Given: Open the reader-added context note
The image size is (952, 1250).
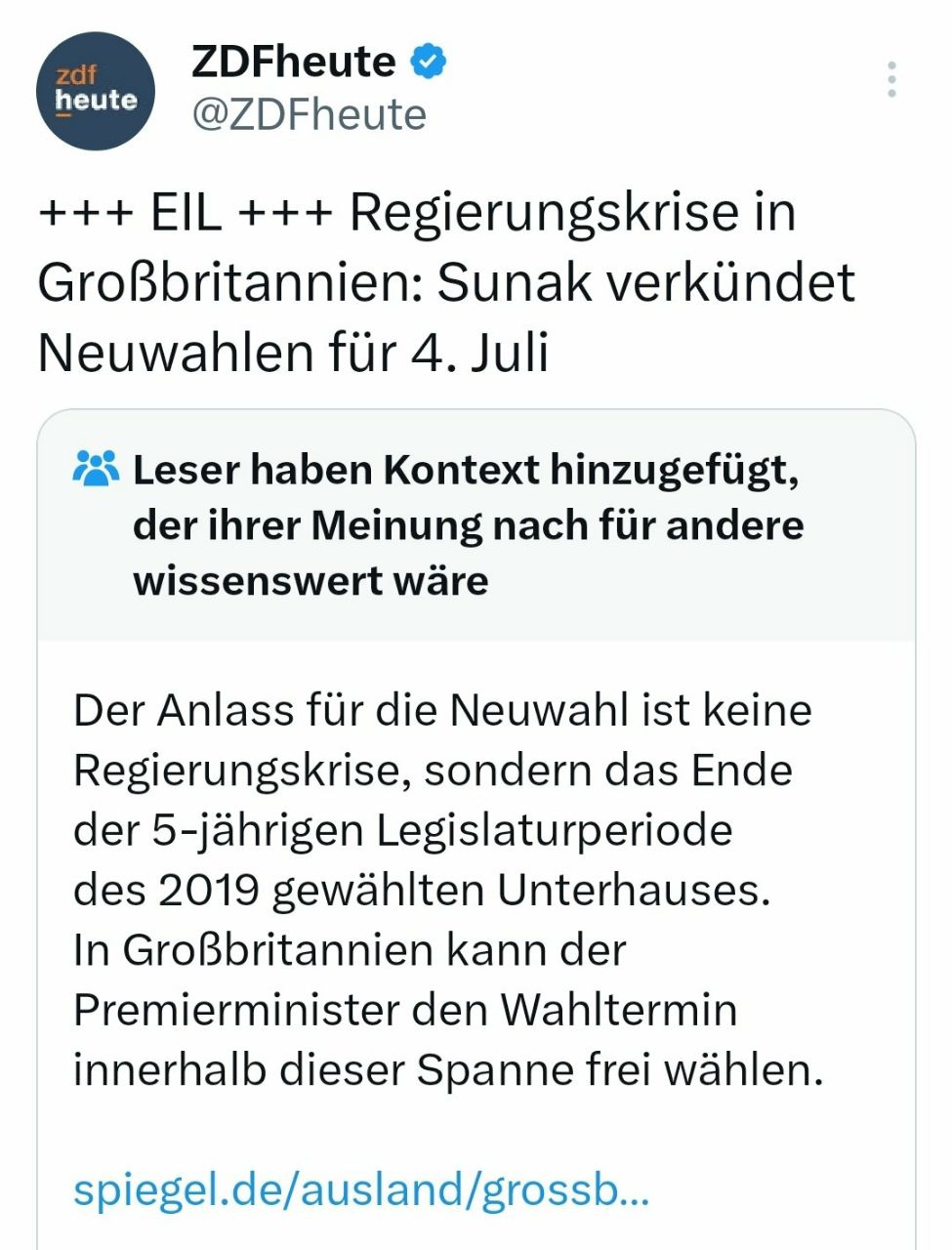Looking at the screenshot, I should 467,524.
